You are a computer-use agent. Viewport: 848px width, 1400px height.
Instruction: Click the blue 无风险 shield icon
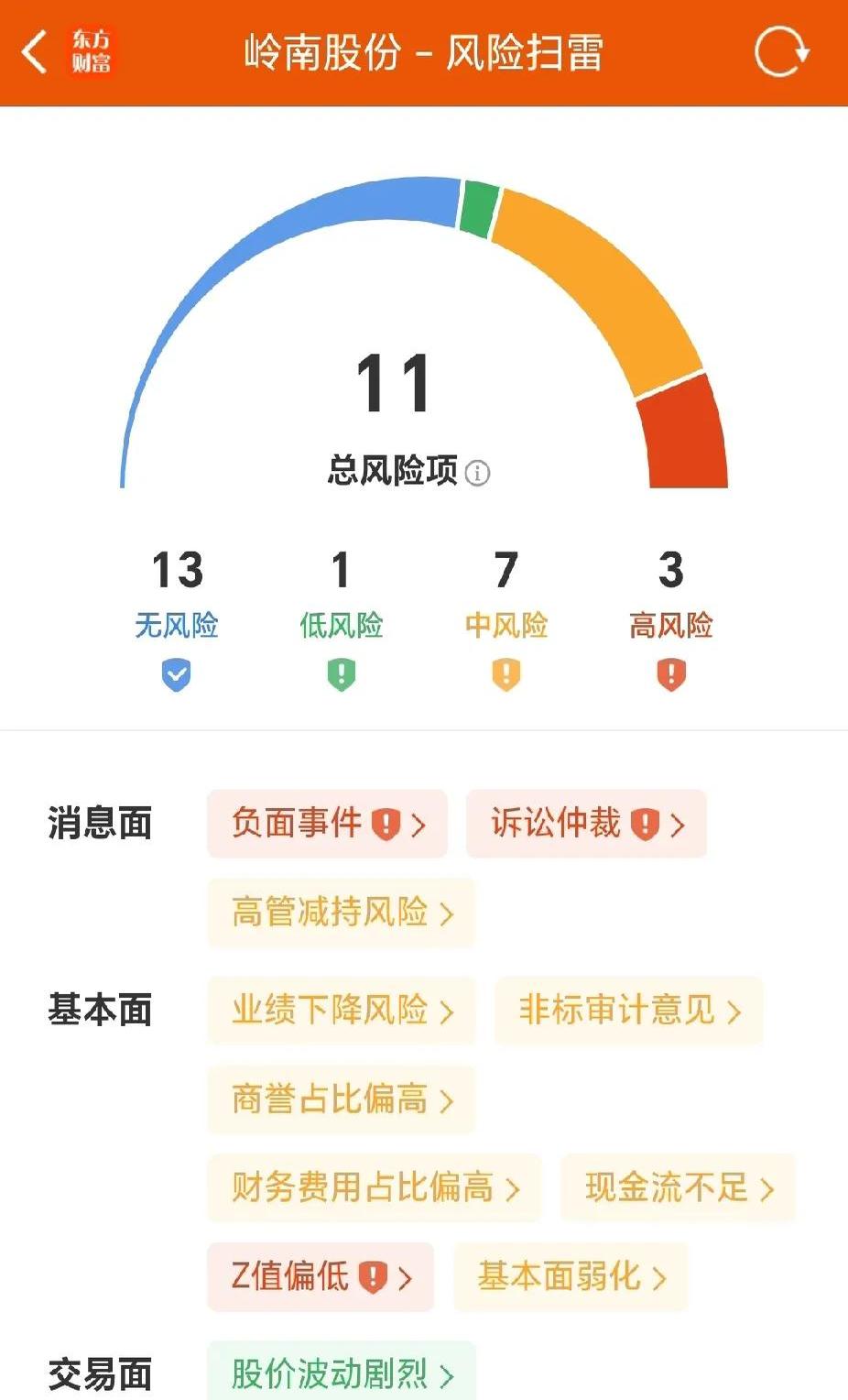pos(176,674)
